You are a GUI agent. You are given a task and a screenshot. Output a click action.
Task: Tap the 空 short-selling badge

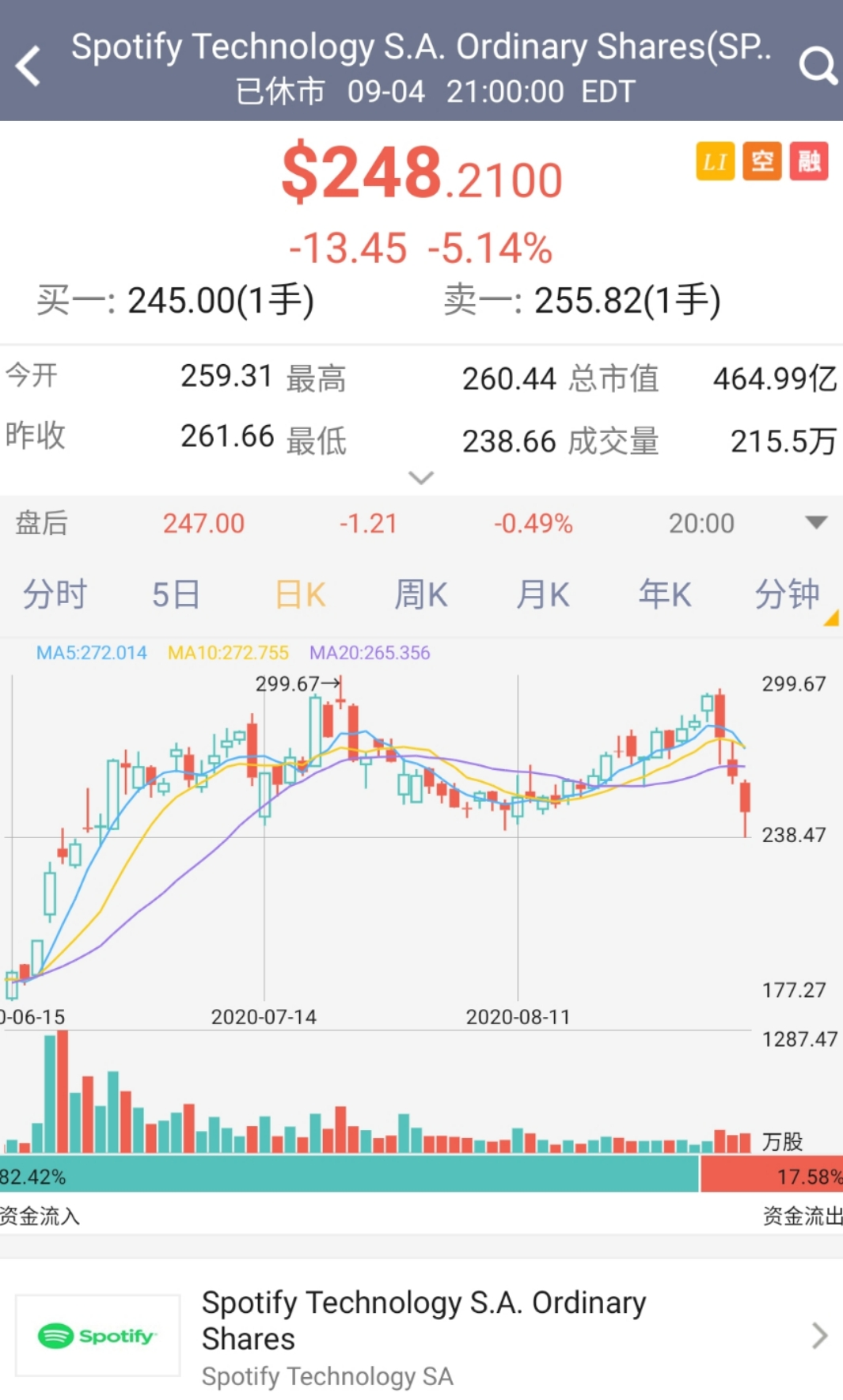click(762, 161)
